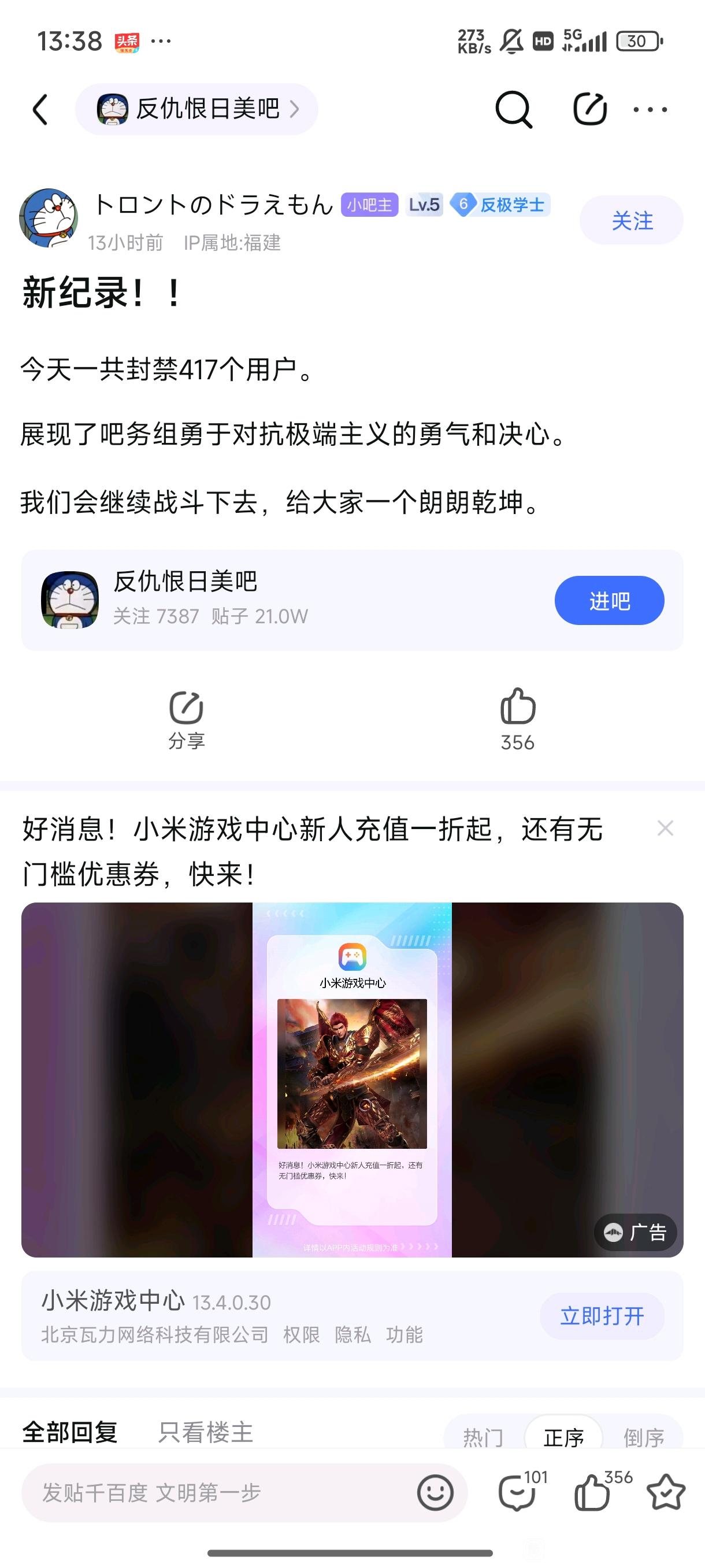
Task: View the ad's 隐私 privacy link
Action: (353, 1335)
